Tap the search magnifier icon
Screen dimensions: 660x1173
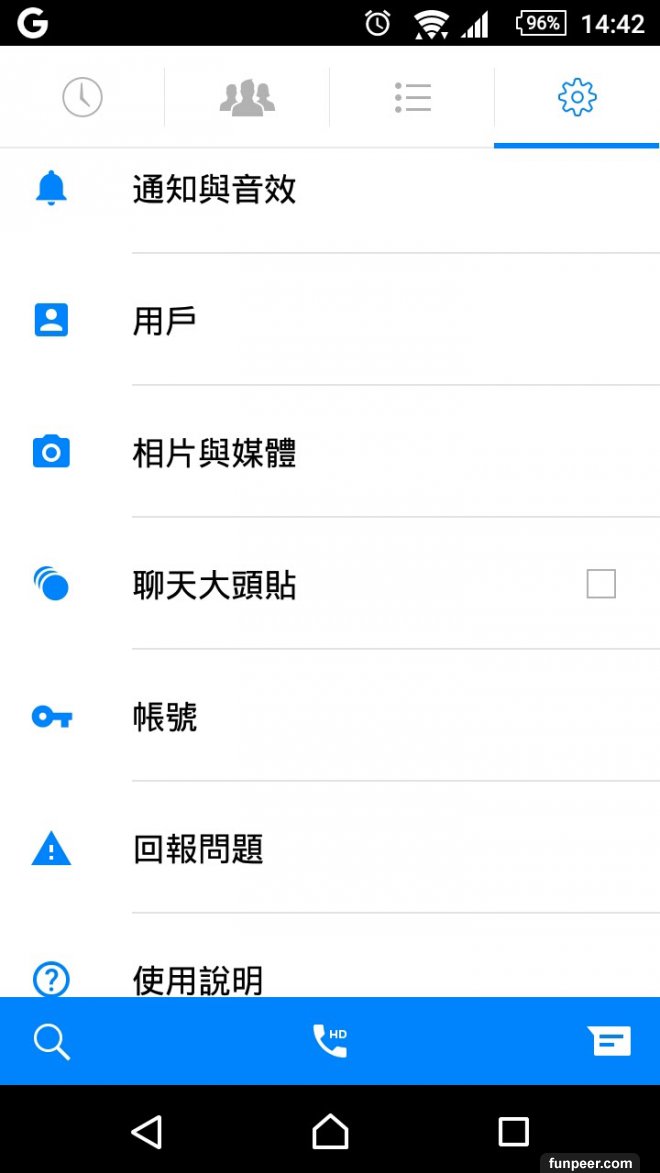[x=51, y=1041]
